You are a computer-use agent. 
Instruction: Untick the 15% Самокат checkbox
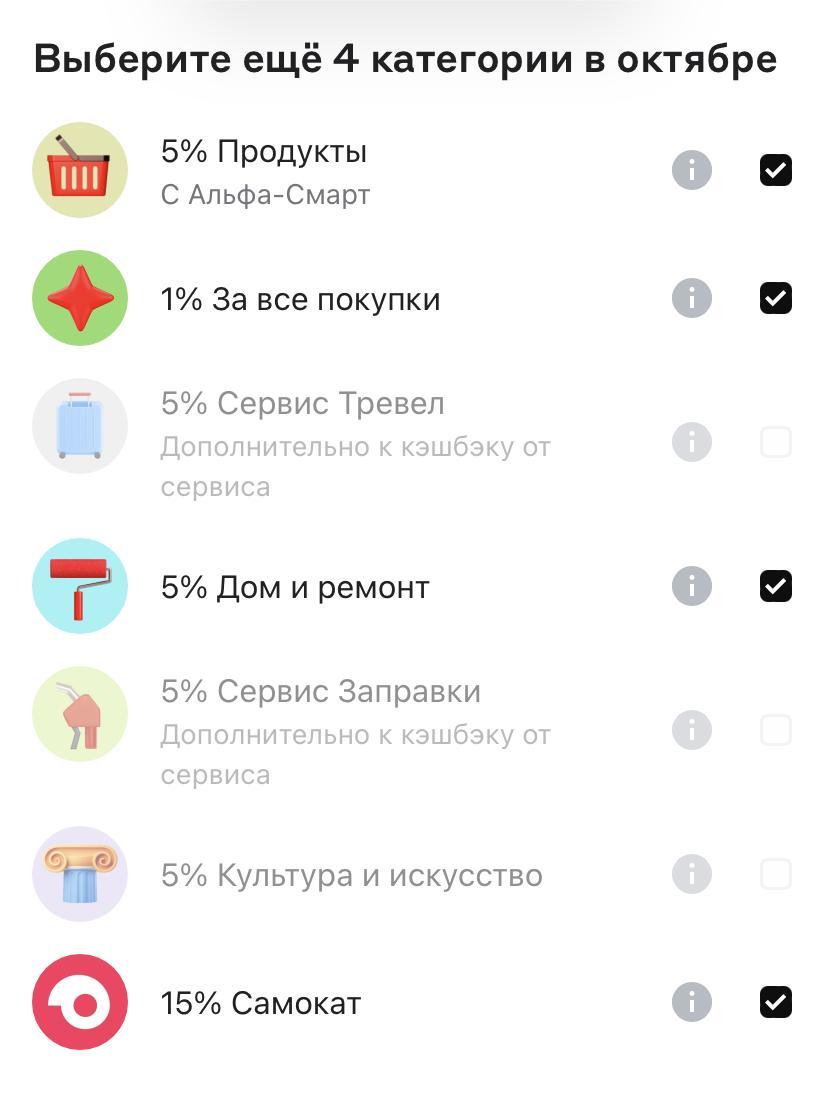(776, 1002)
